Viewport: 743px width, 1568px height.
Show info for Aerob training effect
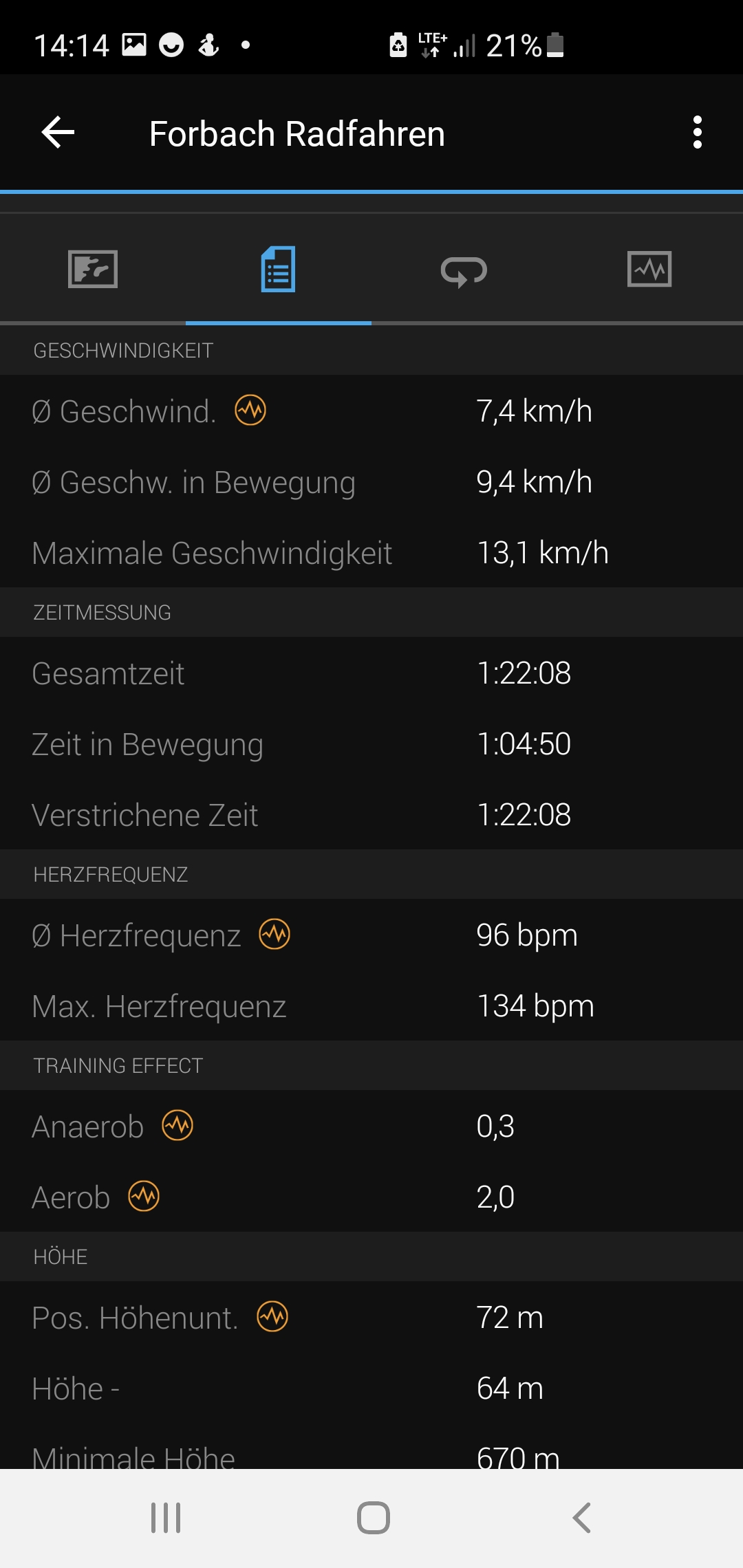(144, 1197)
